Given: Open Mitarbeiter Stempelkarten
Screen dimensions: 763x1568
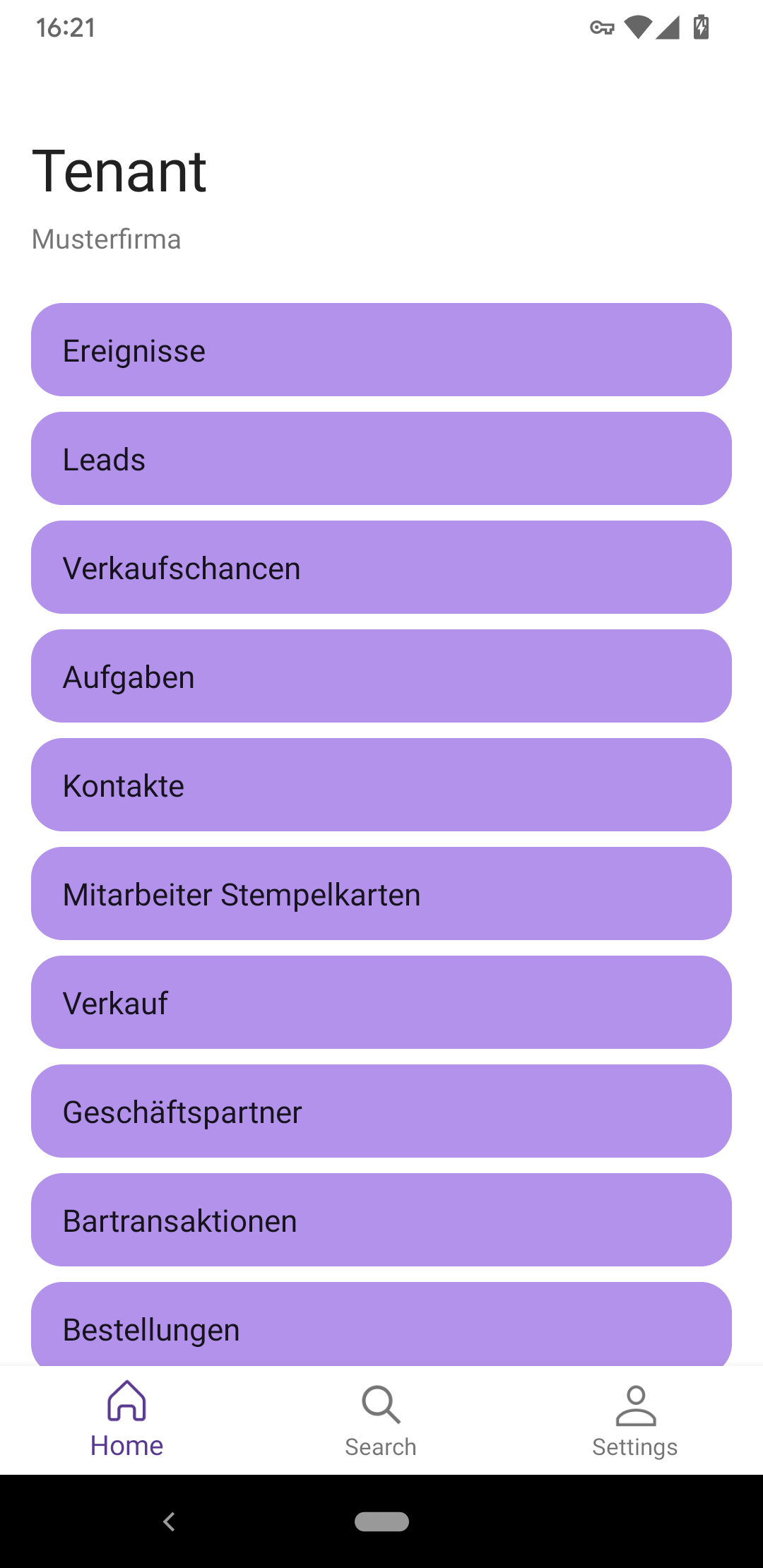Looking at the screenshot, I should click(x=381, y=893).
